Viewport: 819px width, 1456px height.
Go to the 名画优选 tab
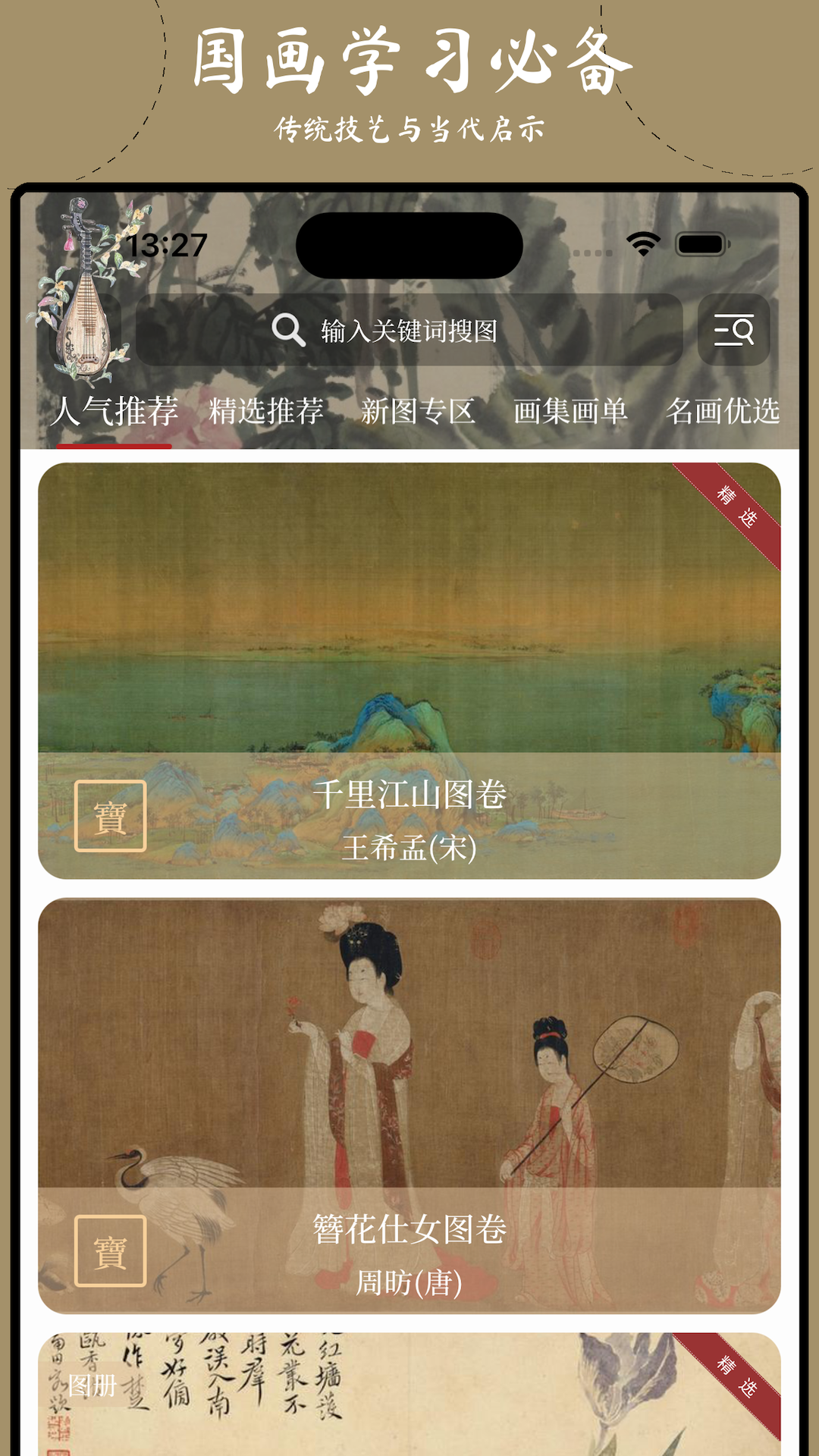point(726,412)
